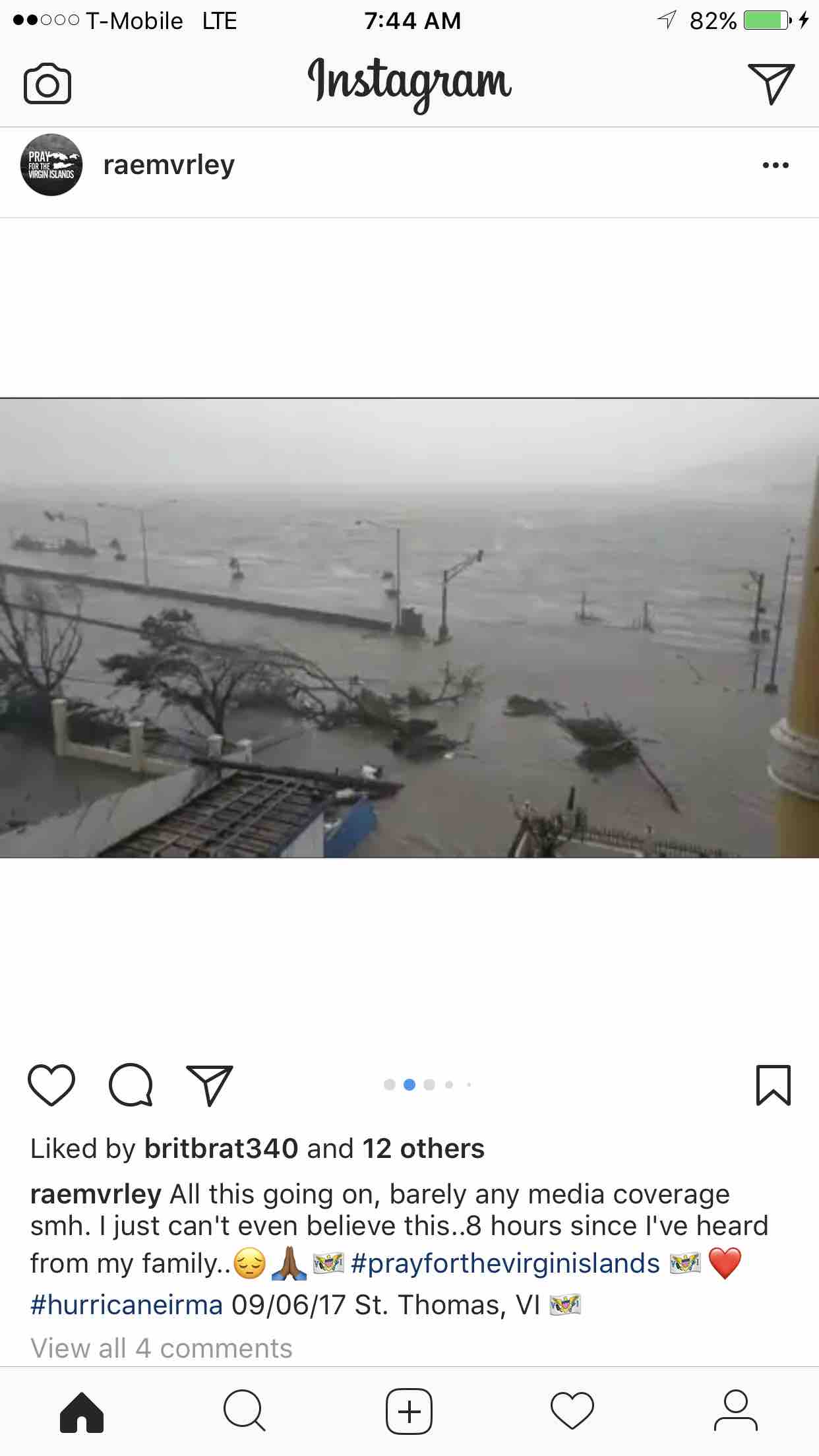Share raemvrley's post via send icon
The image size is (819, 1456).
[x=210, y=1085]
